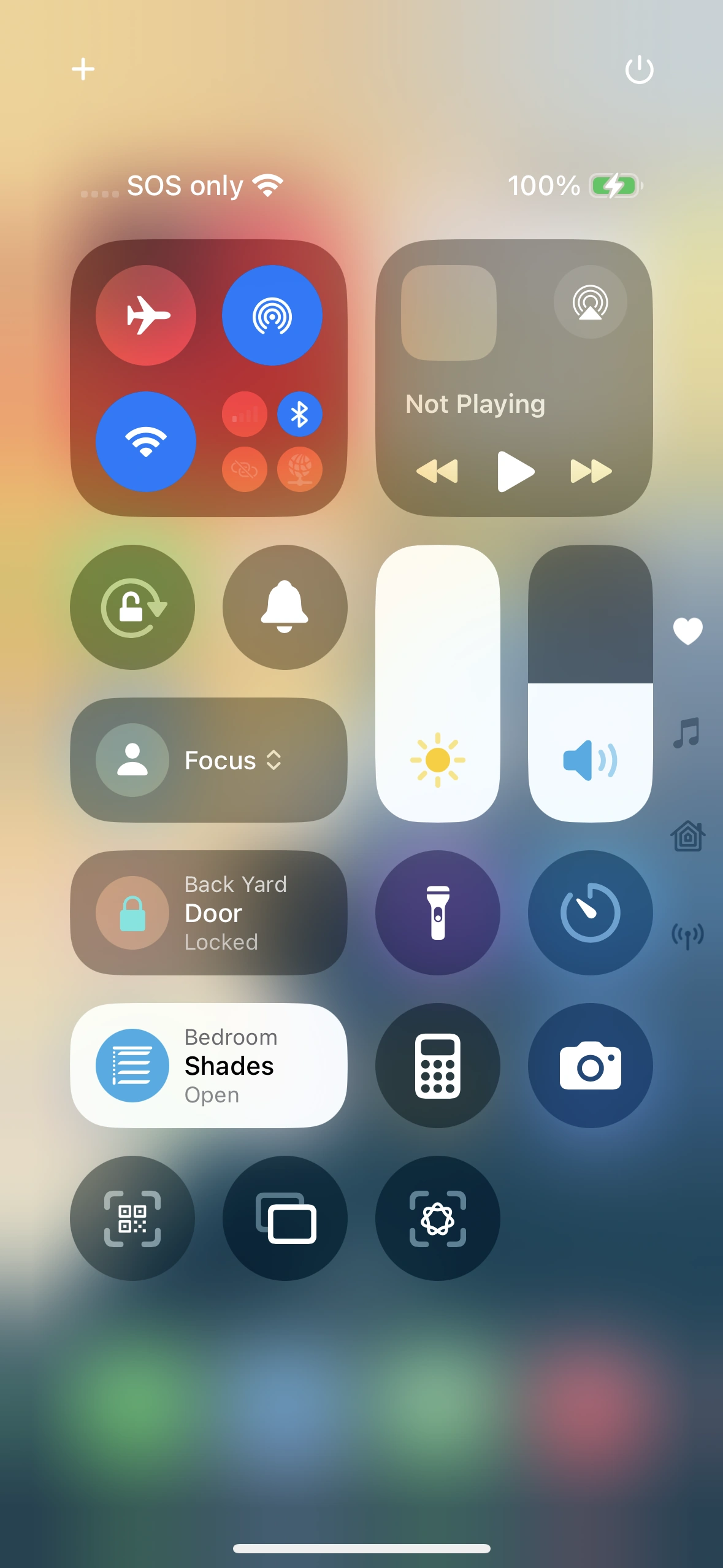Skip to the next track
This screenshot has width=723, height=1568.
[x=591, y=471]
